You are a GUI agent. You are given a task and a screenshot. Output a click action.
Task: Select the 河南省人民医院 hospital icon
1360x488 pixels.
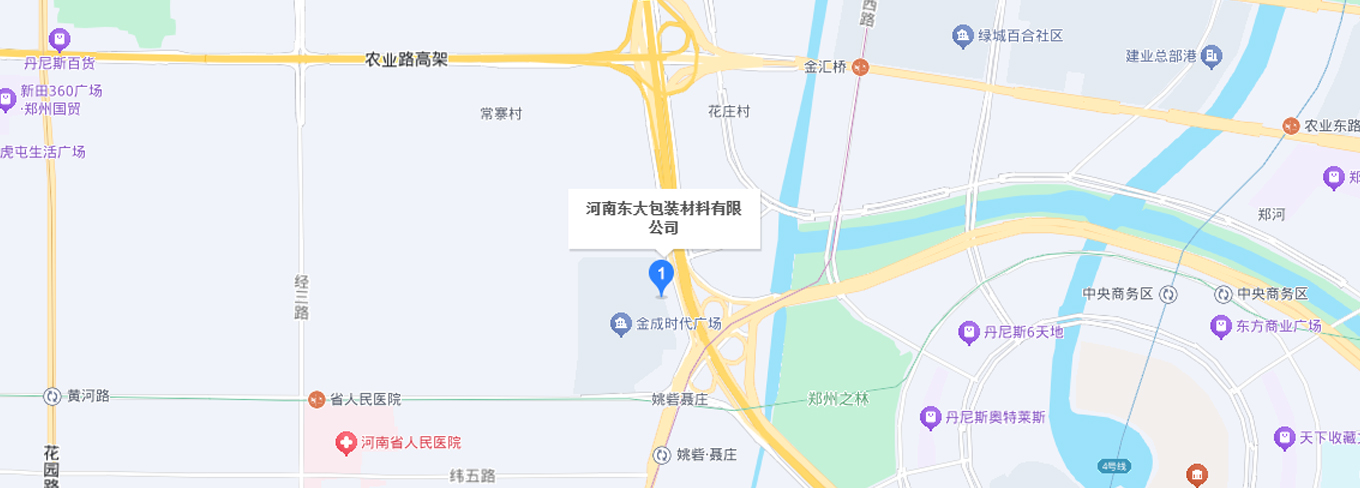pos(346,443)
